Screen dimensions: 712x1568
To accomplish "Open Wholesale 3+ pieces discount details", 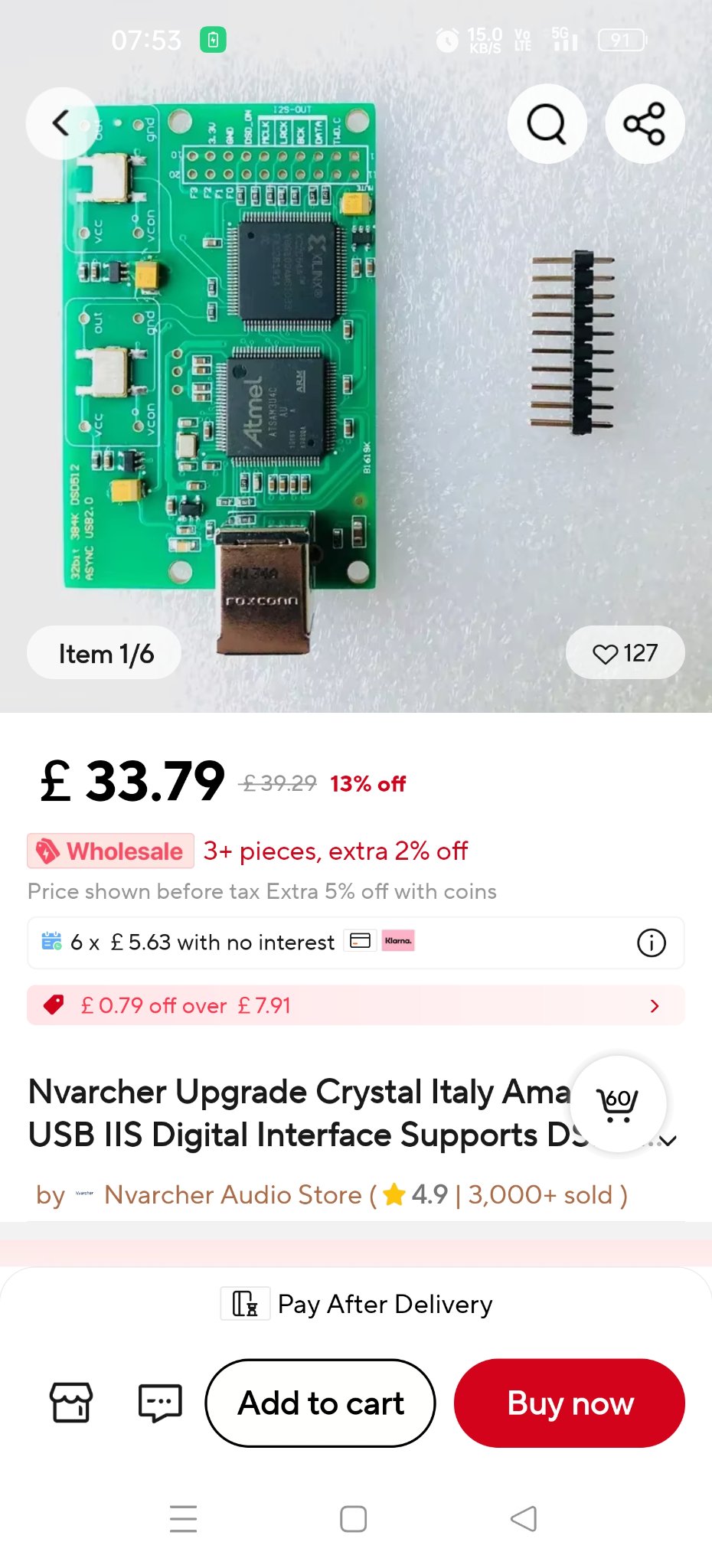I will (x=247, y=851).
